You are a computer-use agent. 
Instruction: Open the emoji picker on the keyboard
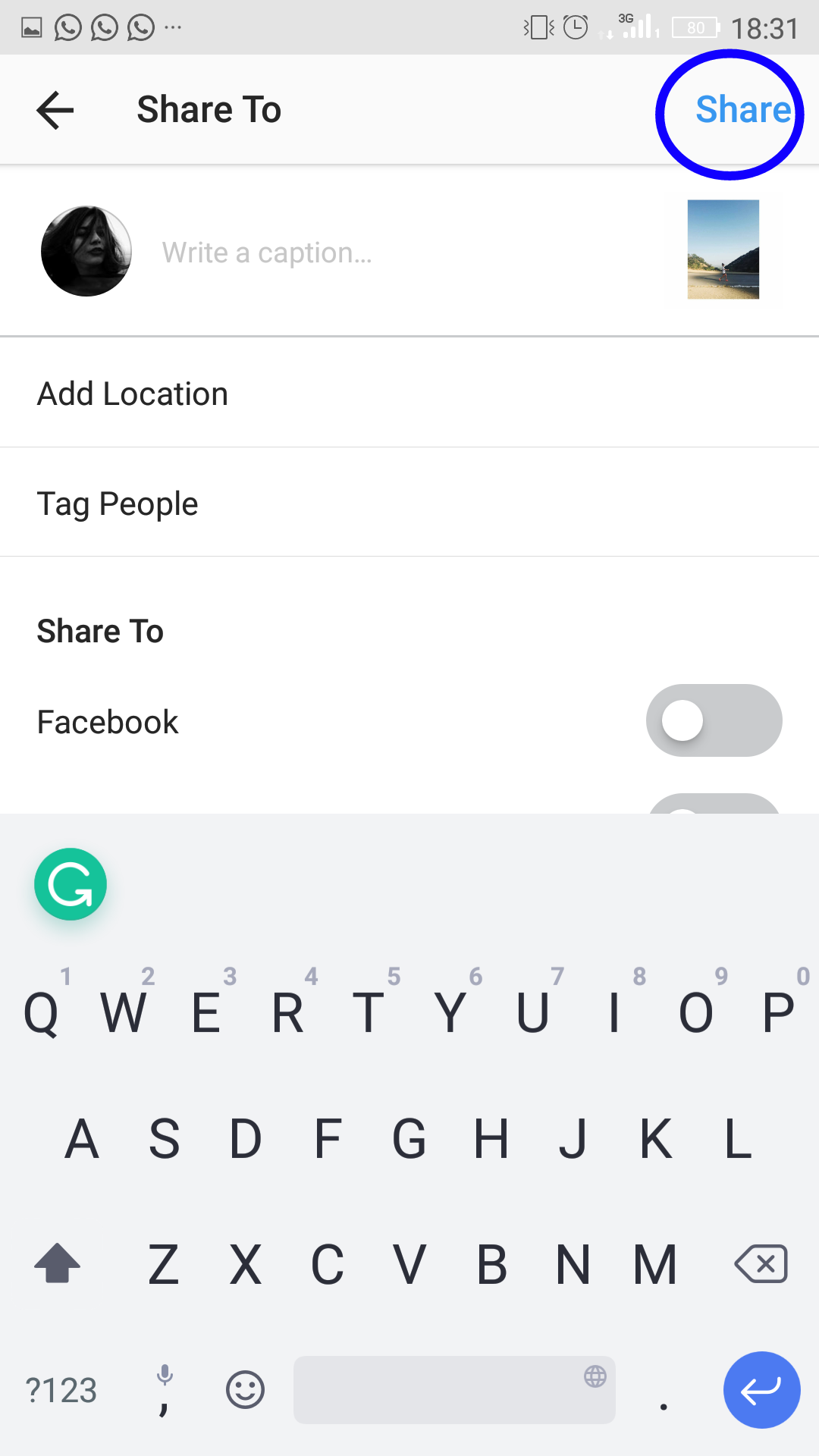click(245, 1390)
